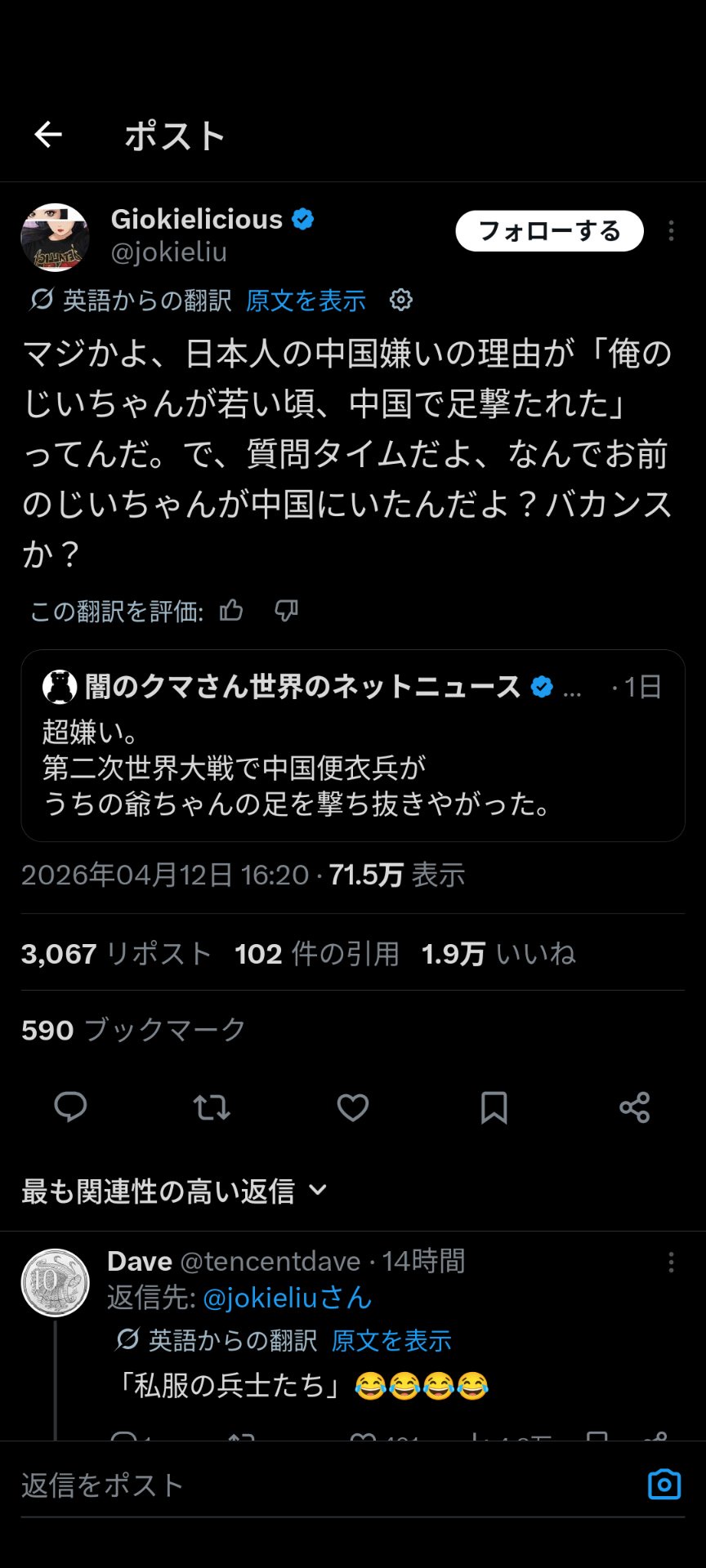Show original text of the main post
The width and height of the screenshot is (706, 1568).
[306, 301]
